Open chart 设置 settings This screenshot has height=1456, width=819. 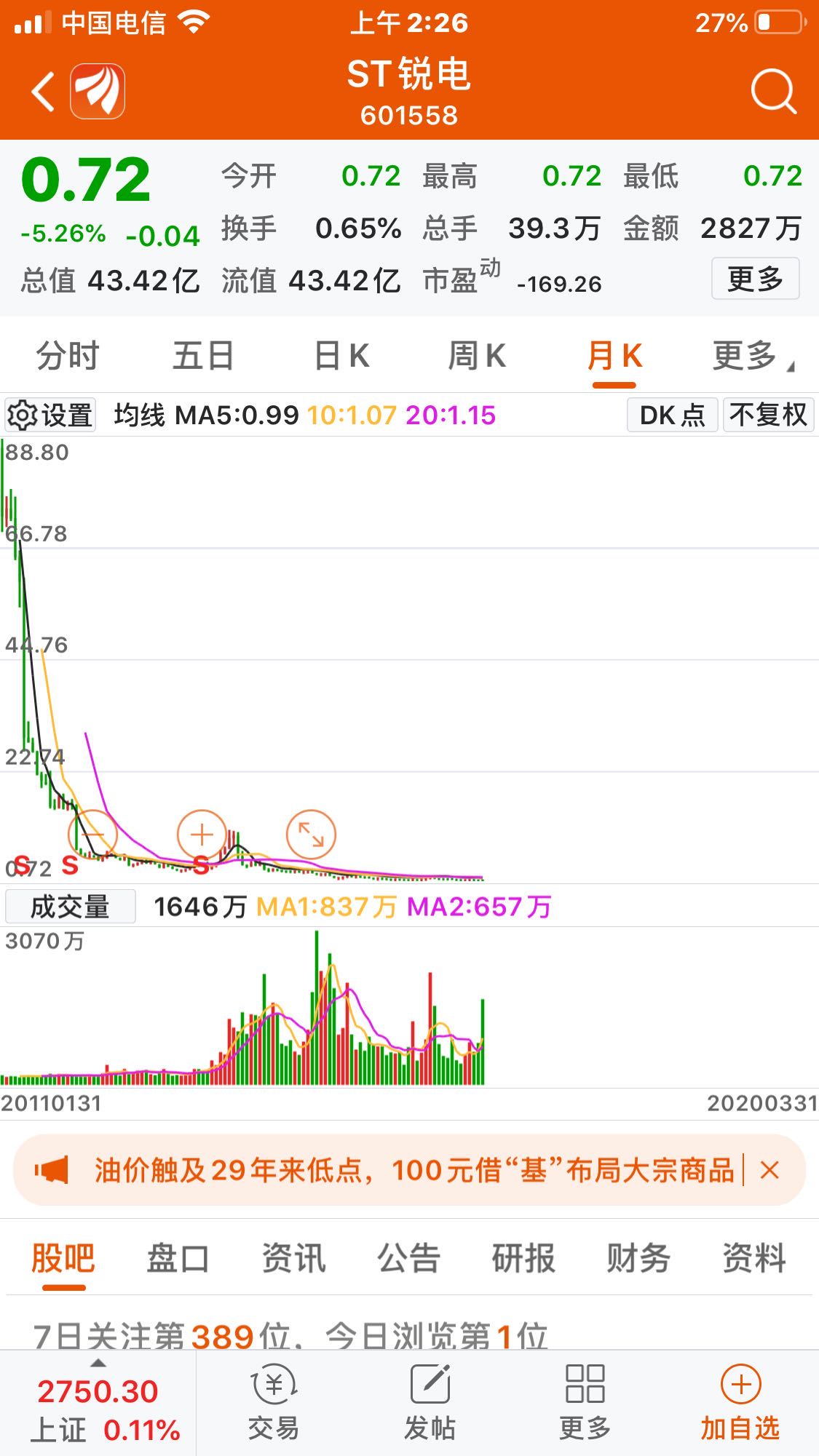click(x=50, y=415)
